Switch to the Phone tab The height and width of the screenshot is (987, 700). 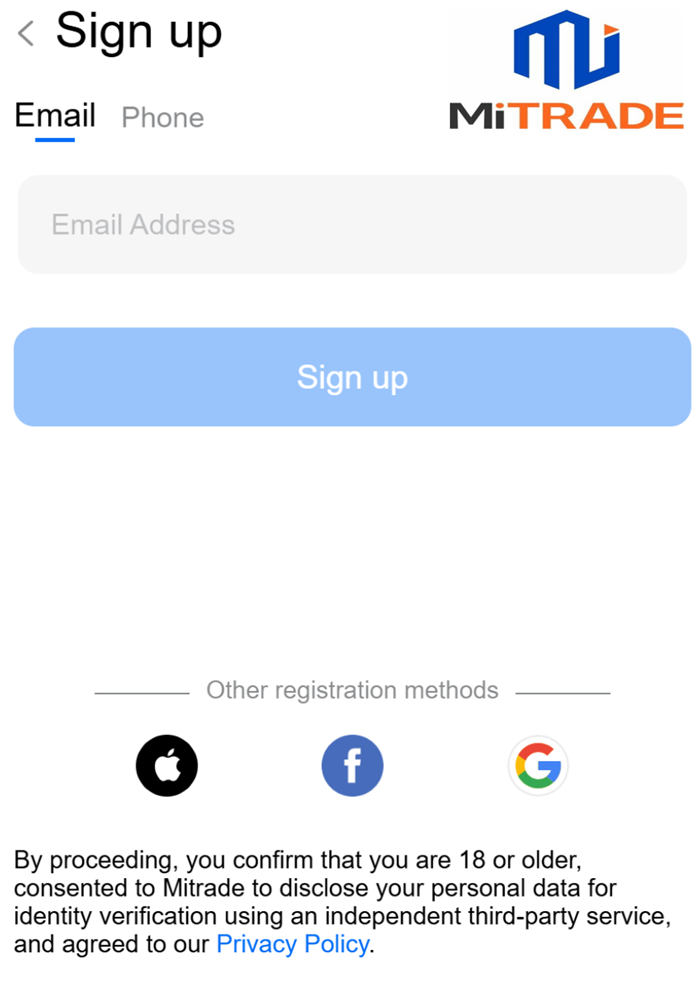click(x=162, y=118)
